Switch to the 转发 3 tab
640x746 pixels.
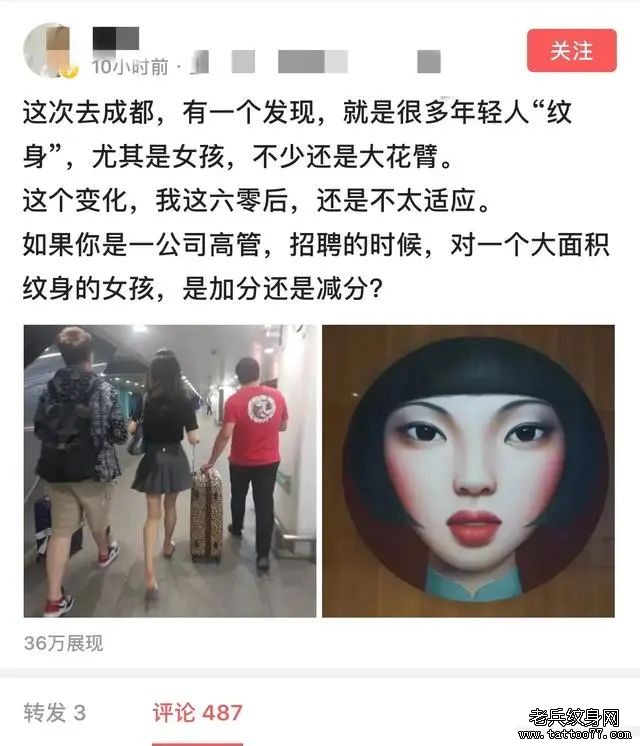click(55, 712)
